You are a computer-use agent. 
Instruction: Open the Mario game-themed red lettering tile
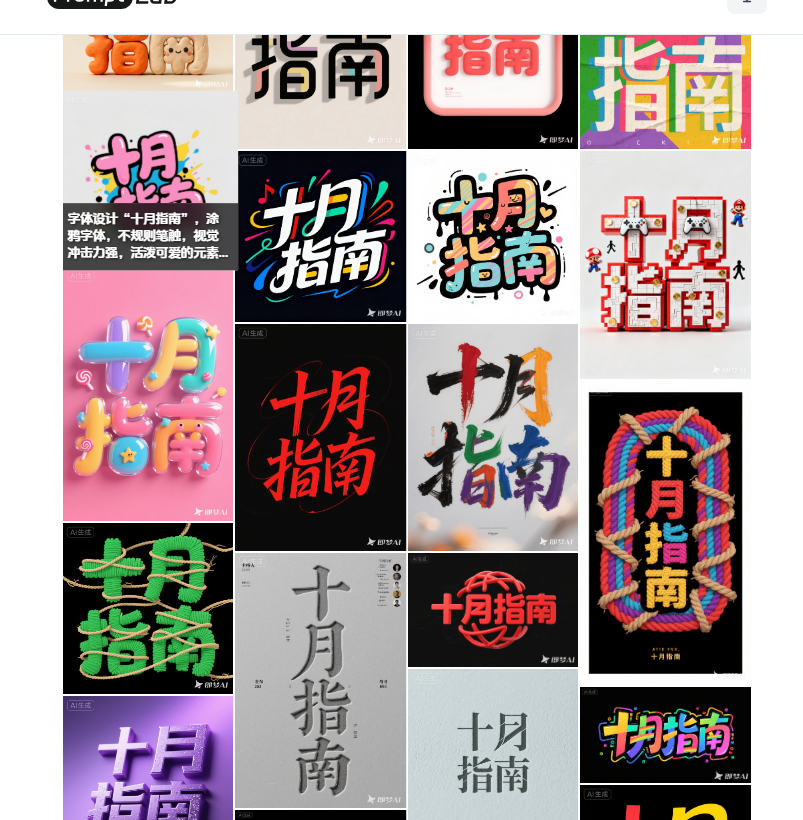click(x=665, y=265)
